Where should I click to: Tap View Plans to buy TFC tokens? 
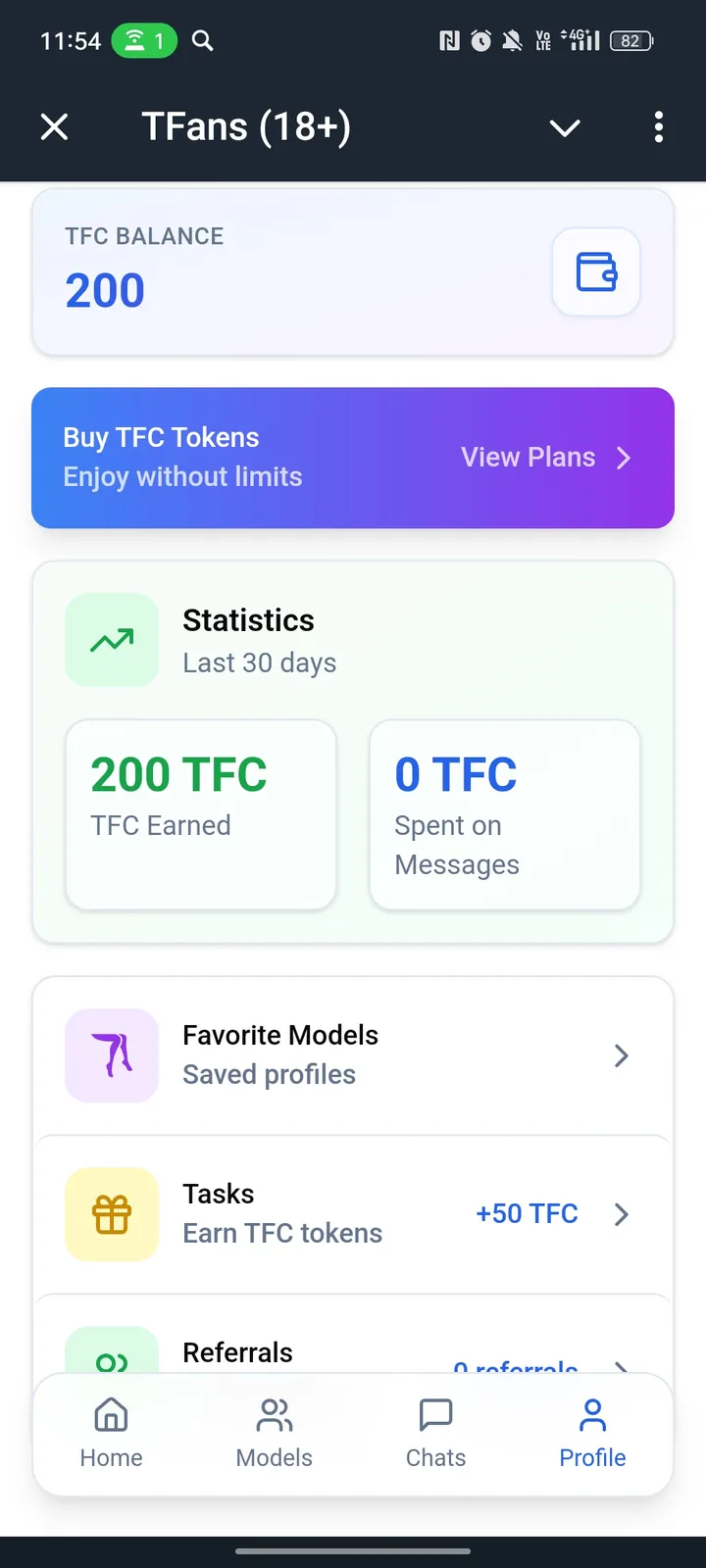click(529, 457)
